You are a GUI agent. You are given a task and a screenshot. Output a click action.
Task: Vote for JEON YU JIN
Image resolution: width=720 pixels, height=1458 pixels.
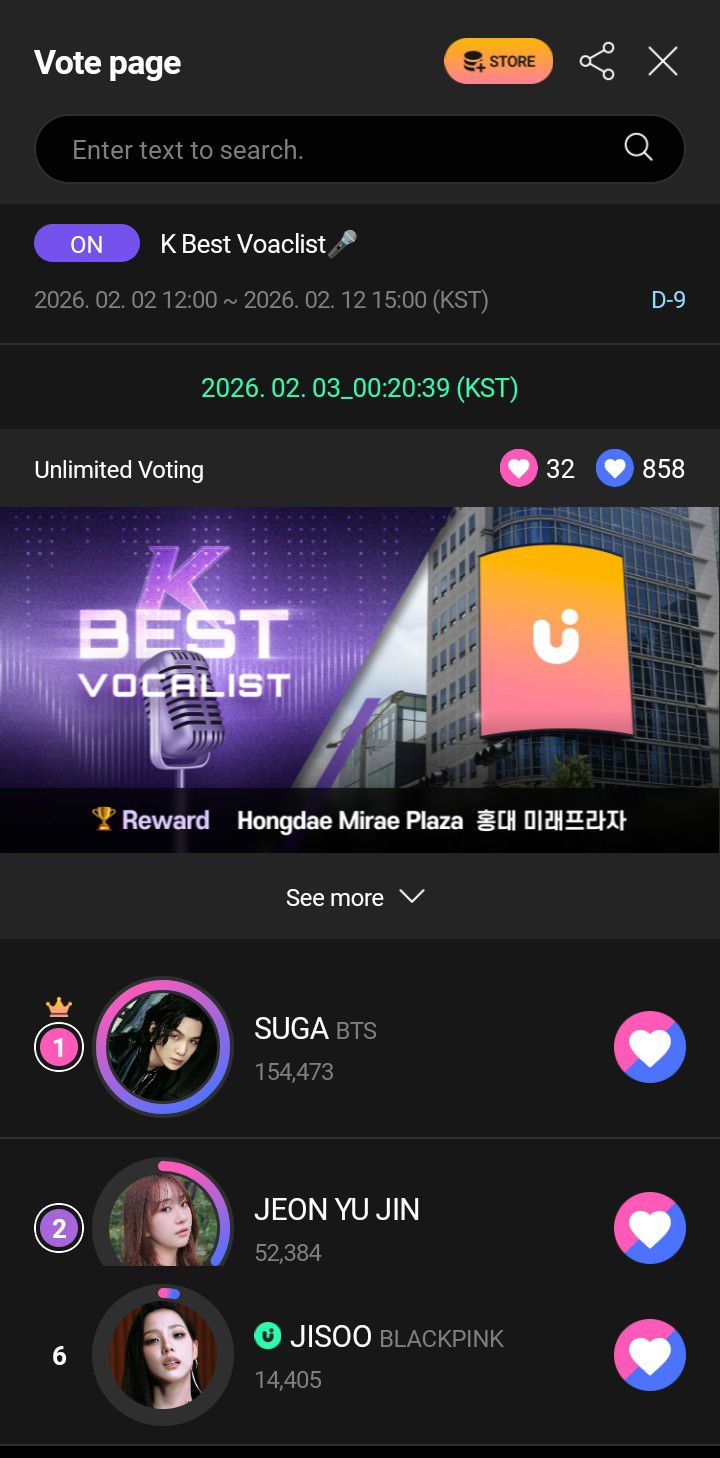click(x=649, y=1228)
